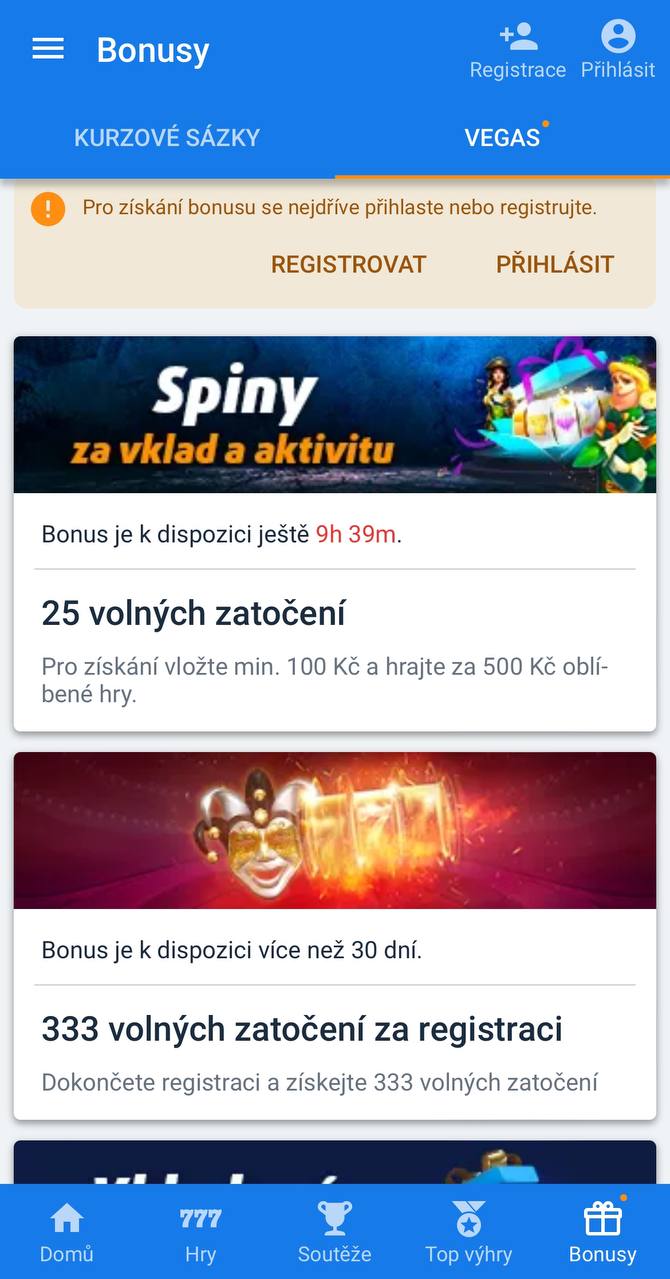Select the Bonusy bottom tab
670x1279 pixels.
click(602, 1232)
